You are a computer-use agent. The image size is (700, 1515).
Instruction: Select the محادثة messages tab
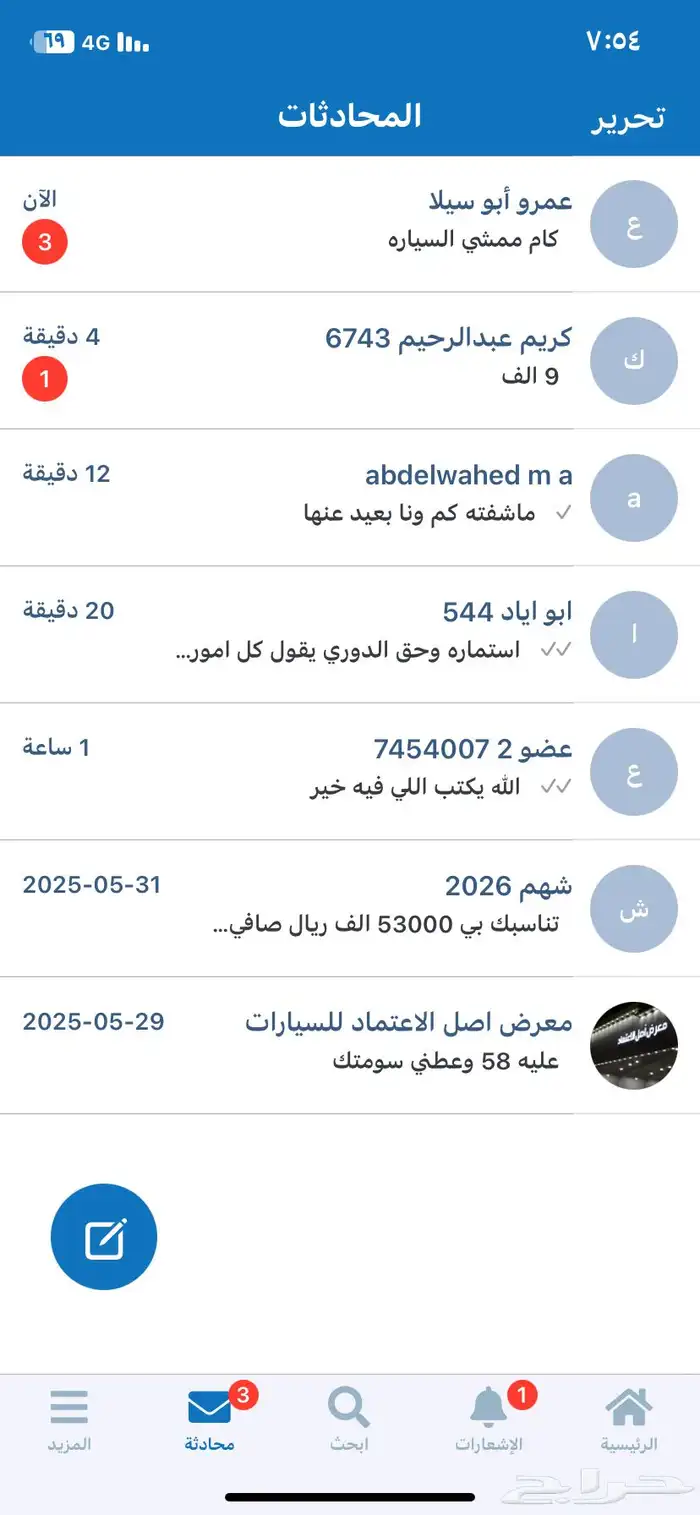(x=209, y=1420)
